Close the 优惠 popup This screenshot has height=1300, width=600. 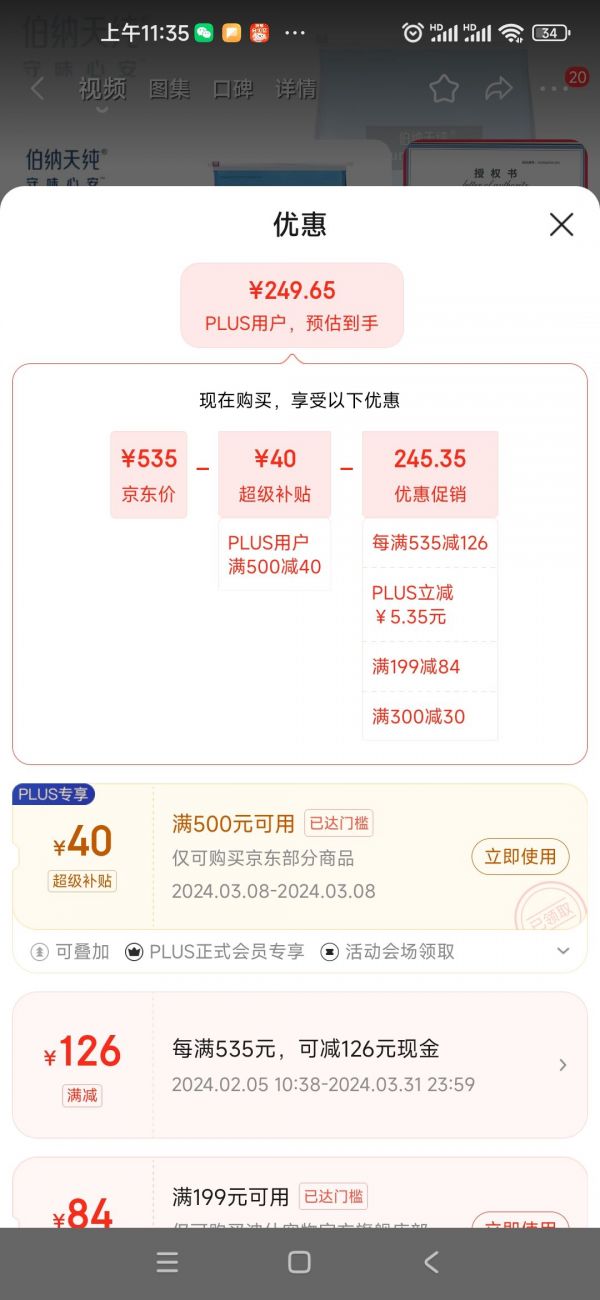(x=561, y=225)
